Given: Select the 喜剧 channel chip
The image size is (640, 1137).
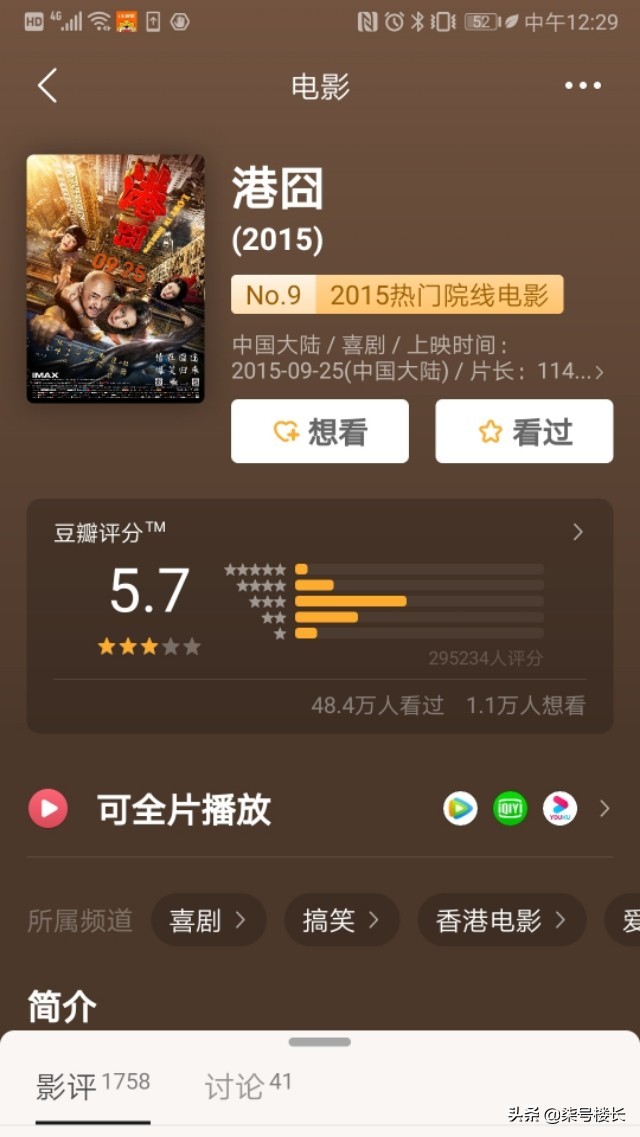Looking at the screenshot, I should pos(208,920).
